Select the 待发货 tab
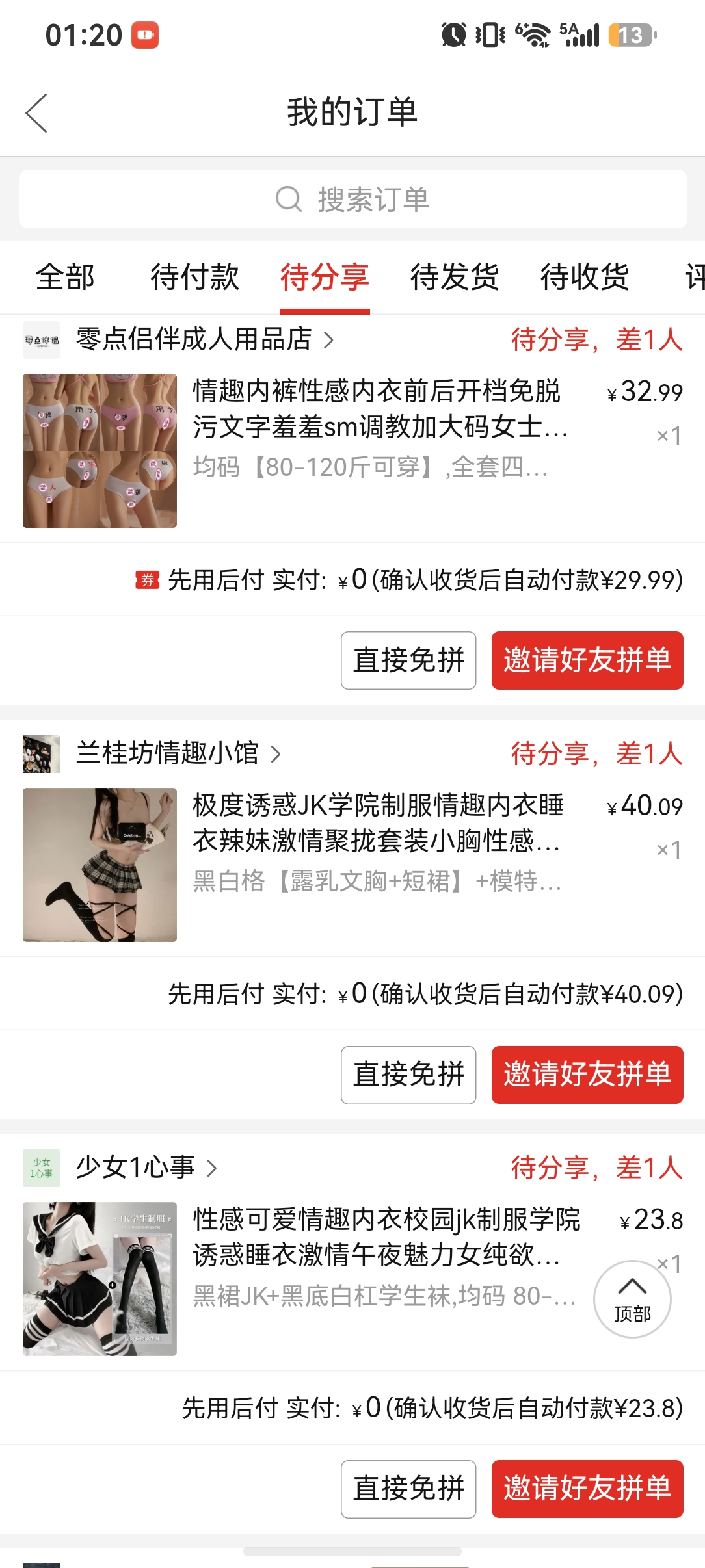Image resolution: width=705 pixels, height=1568 pixels. click(x=455, y=277)
